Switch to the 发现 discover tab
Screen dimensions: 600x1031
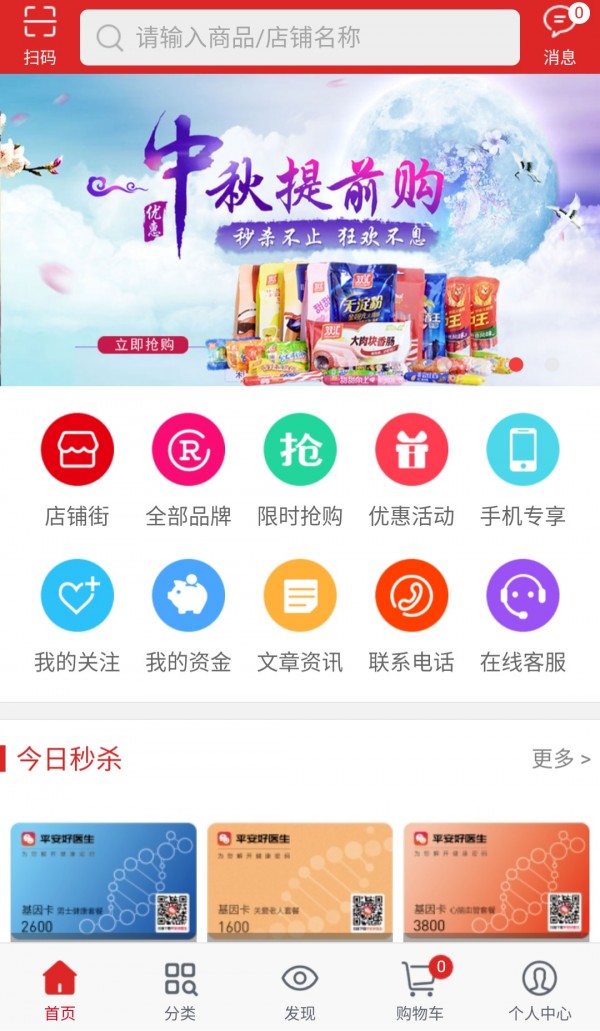click(x=300, y=990)
